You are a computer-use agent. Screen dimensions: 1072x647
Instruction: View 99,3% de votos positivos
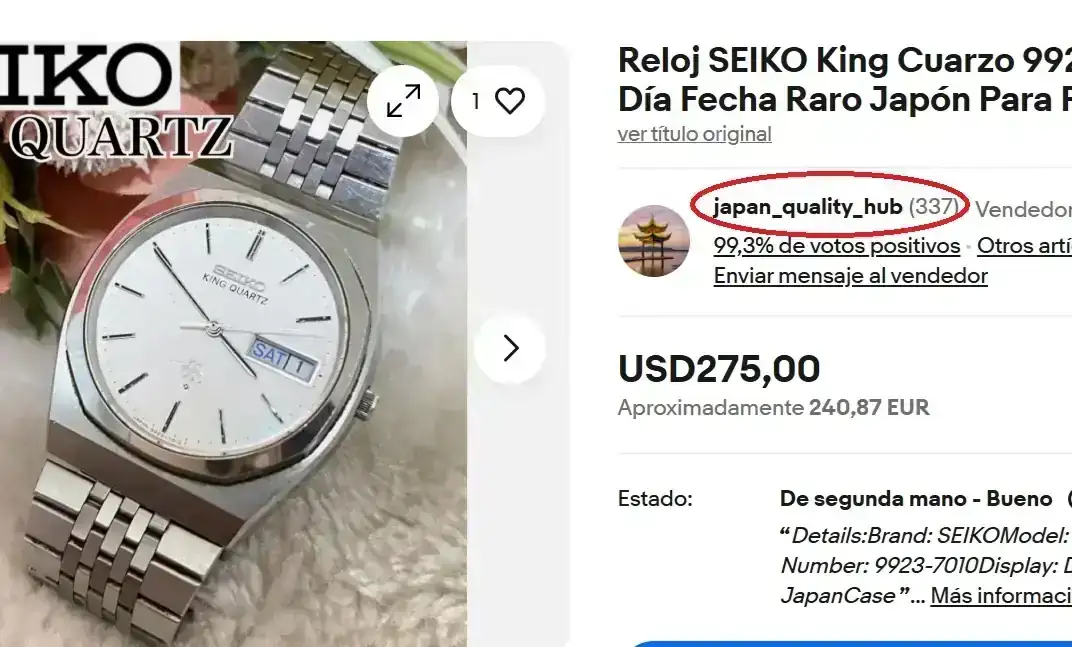click(836, 246)
